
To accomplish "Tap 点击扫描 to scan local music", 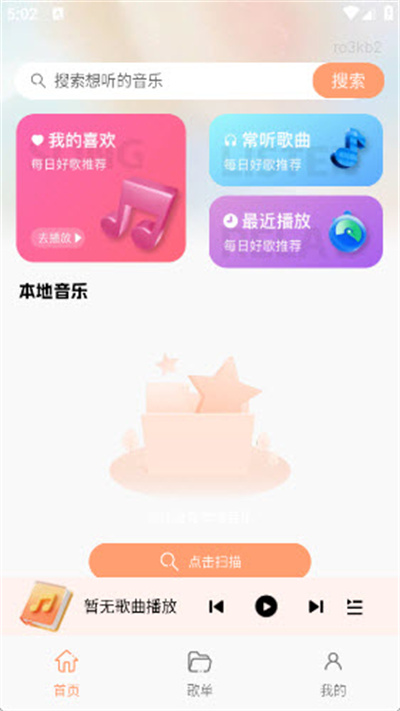I will 200,561.
